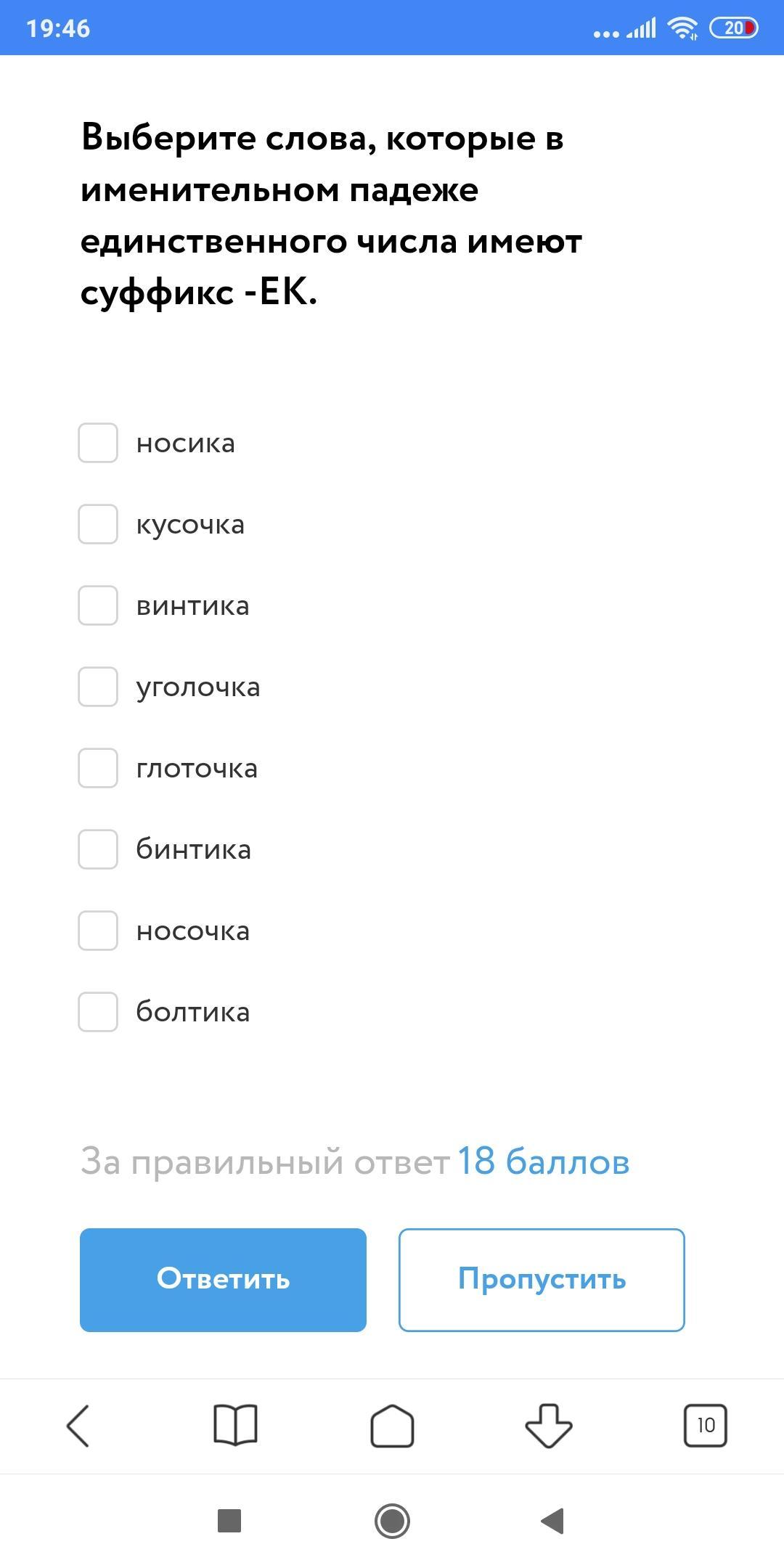Tick the винтика option

98,605
